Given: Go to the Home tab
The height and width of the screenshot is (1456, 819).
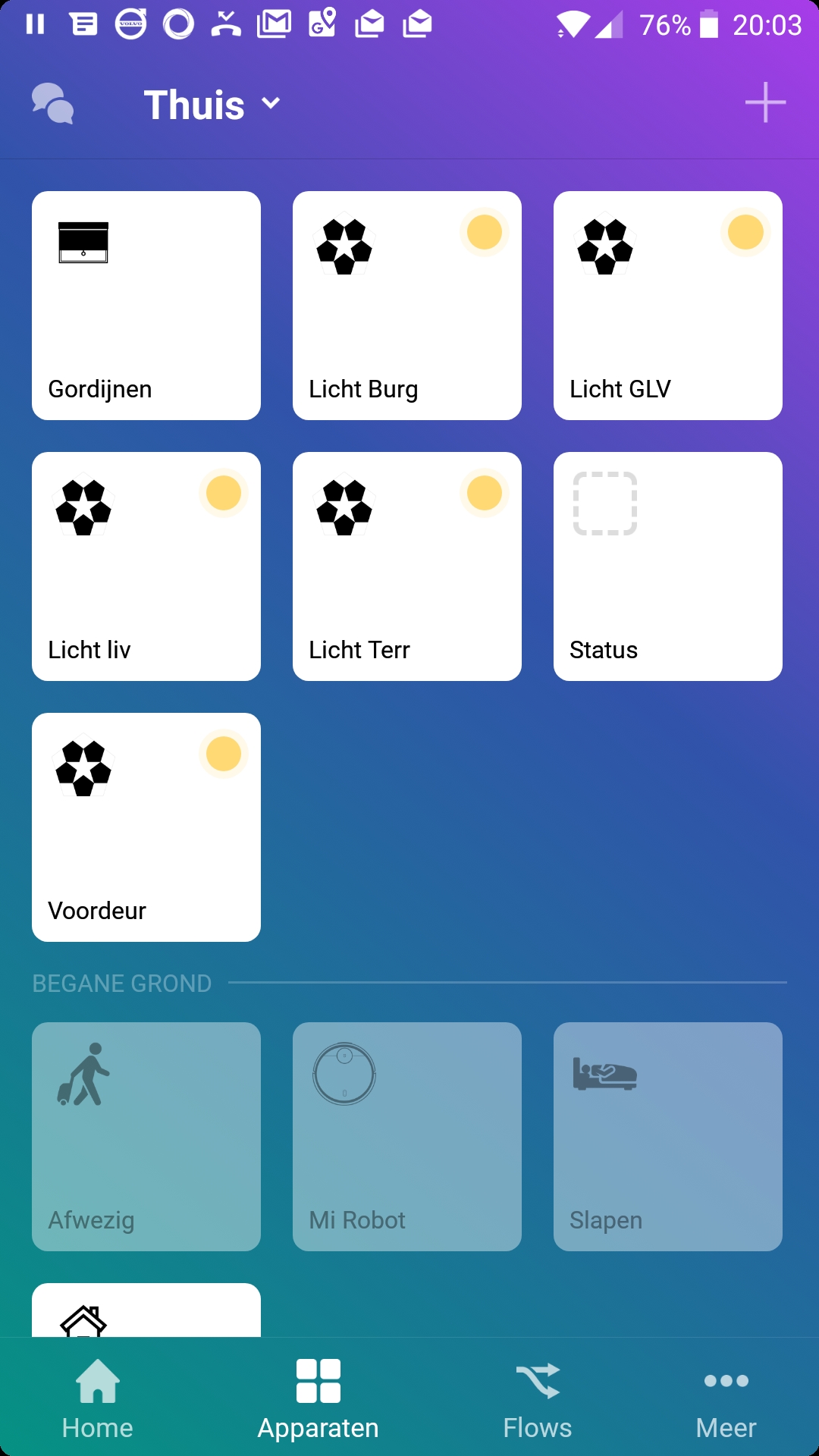Looking at the screenshot, I should [98, 1399].
